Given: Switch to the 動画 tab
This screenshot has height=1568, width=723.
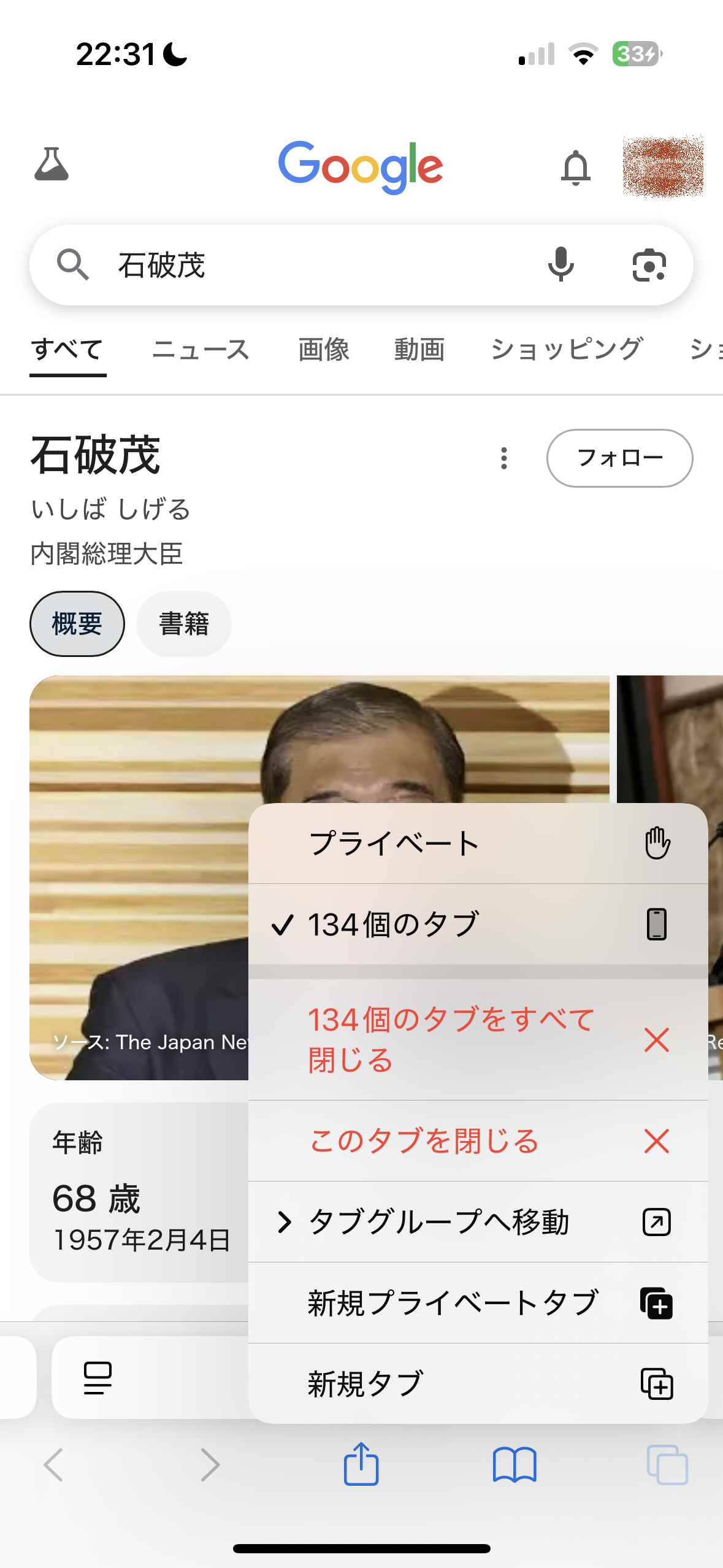Looking at the screenshot, I should (419, 350).
